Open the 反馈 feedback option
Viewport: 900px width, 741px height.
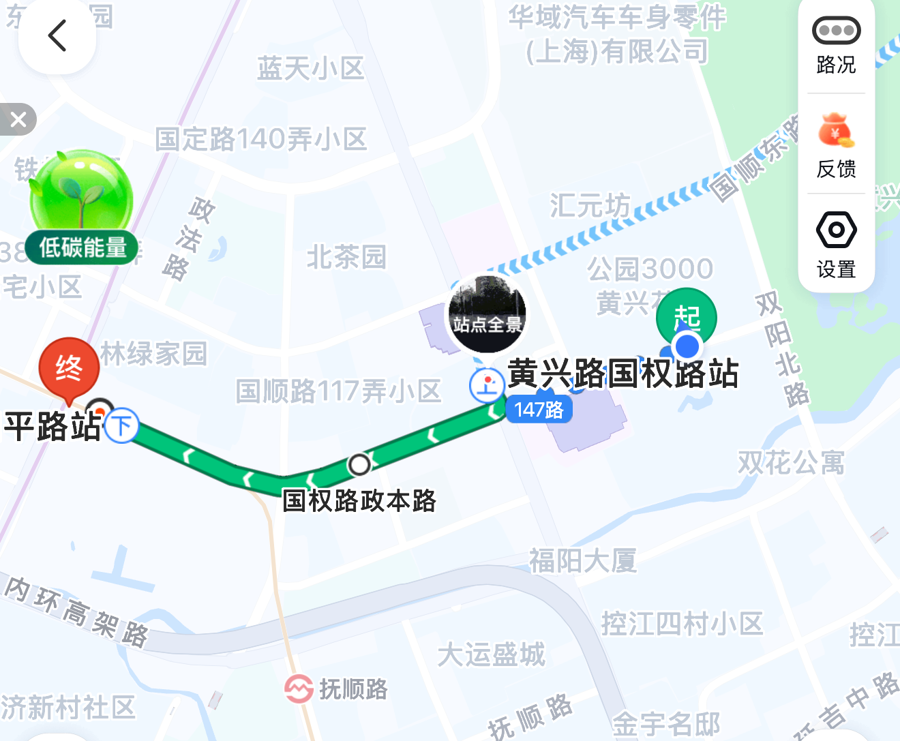click(836, 146)
